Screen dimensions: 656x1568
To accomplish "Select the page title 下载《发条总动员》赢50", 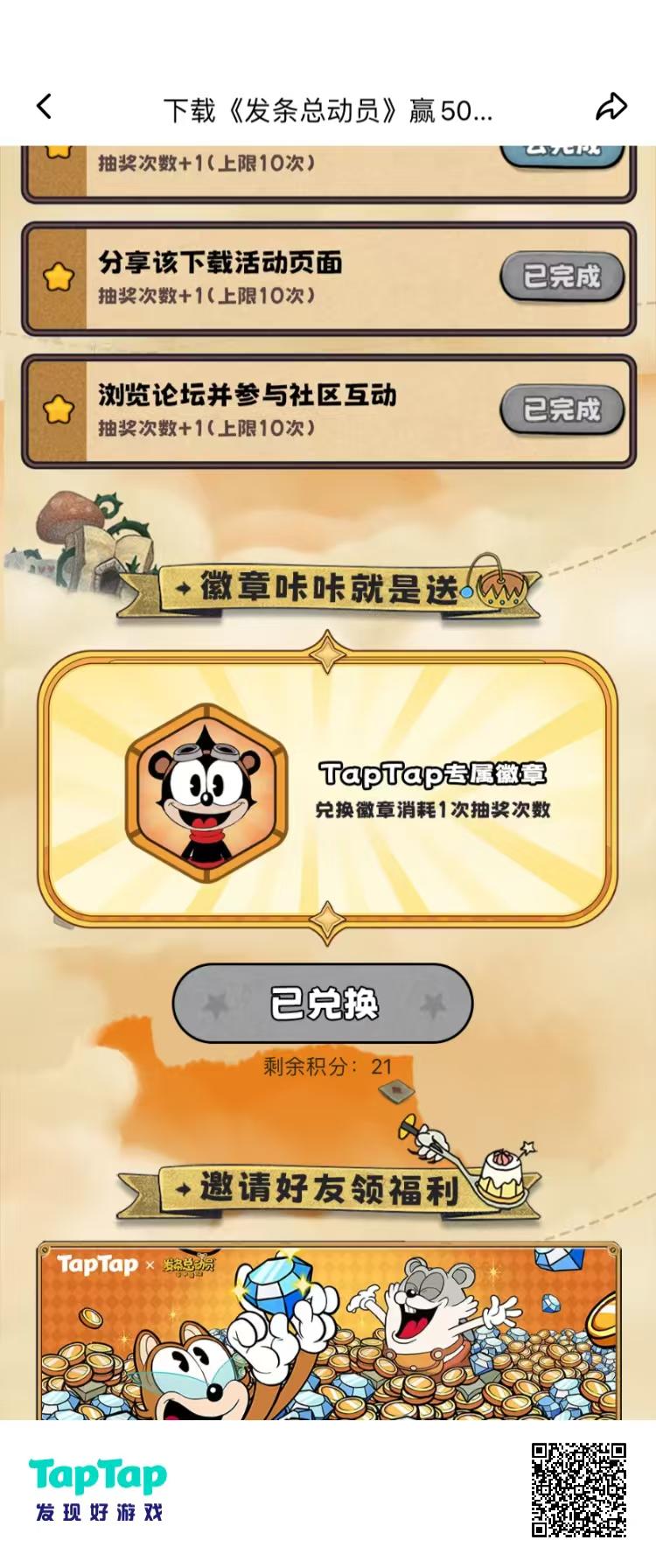I will point(328,106).
